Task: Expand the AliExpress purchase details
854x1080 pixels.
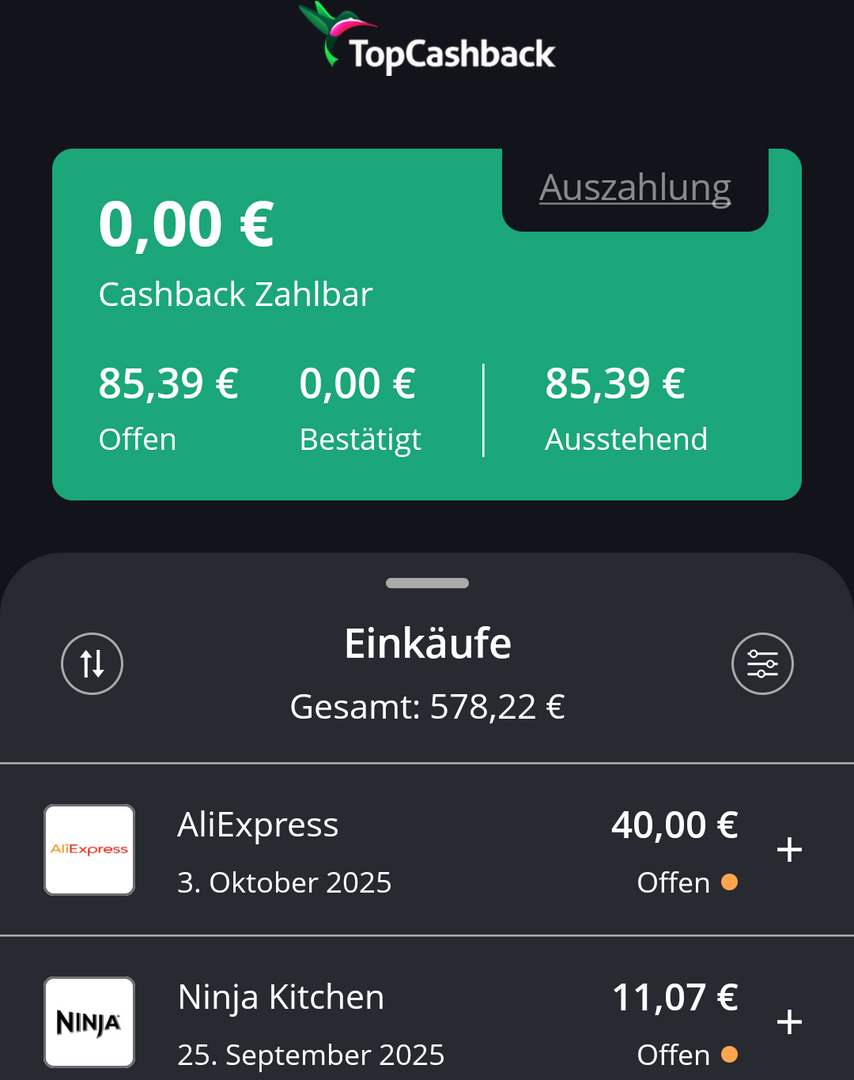Action: pyautogui.click(x=790, y=850)
